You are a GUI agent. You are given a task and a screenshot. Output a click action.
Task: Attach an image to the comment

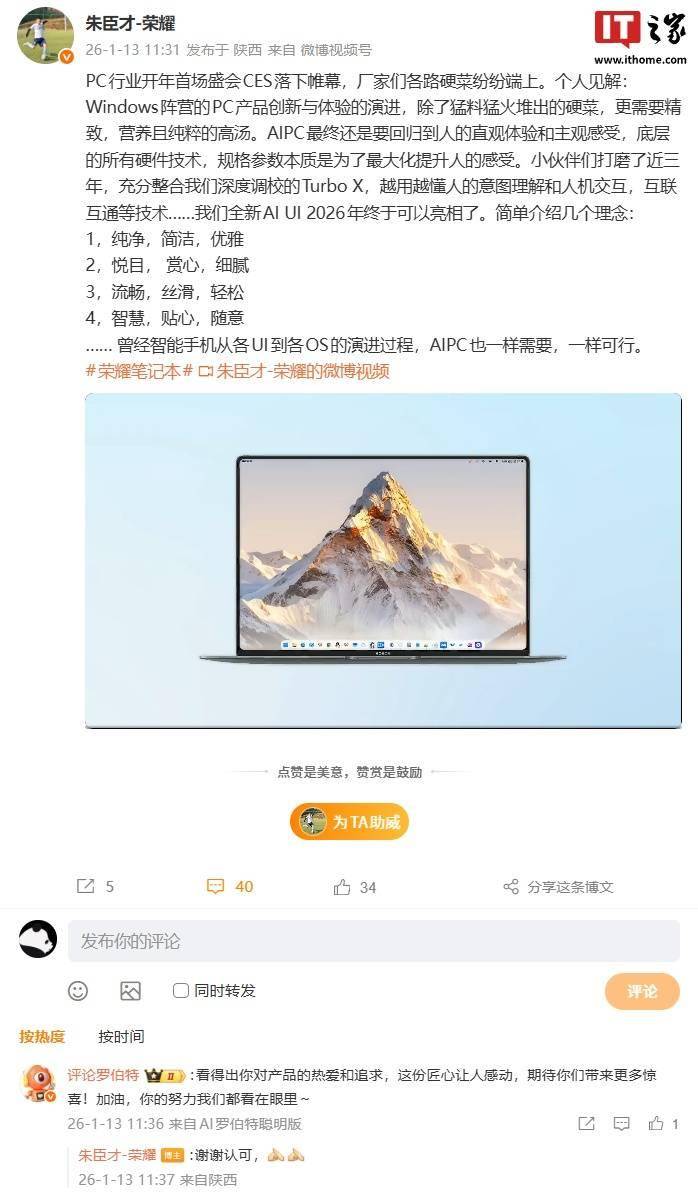[130, 991]
